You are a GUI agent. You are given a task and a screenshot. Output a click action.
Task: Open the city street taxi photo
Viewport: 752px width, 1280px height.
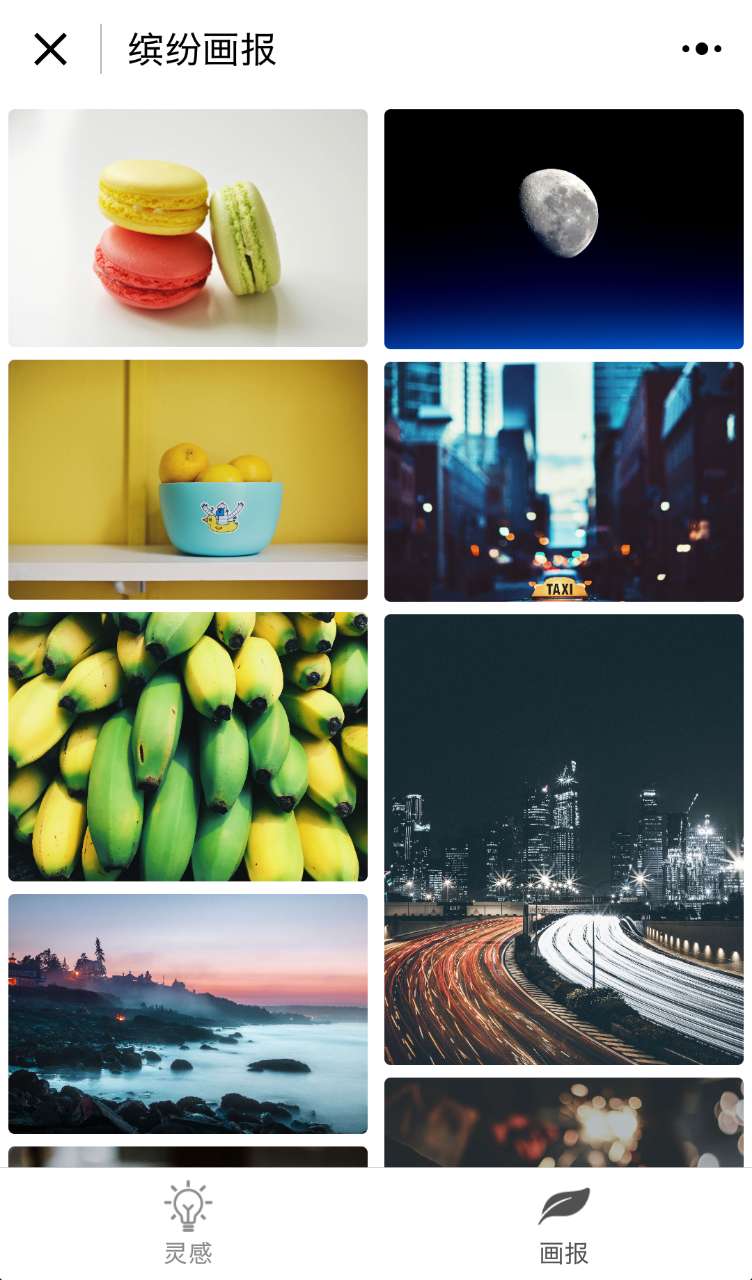[x=564, y=481]
